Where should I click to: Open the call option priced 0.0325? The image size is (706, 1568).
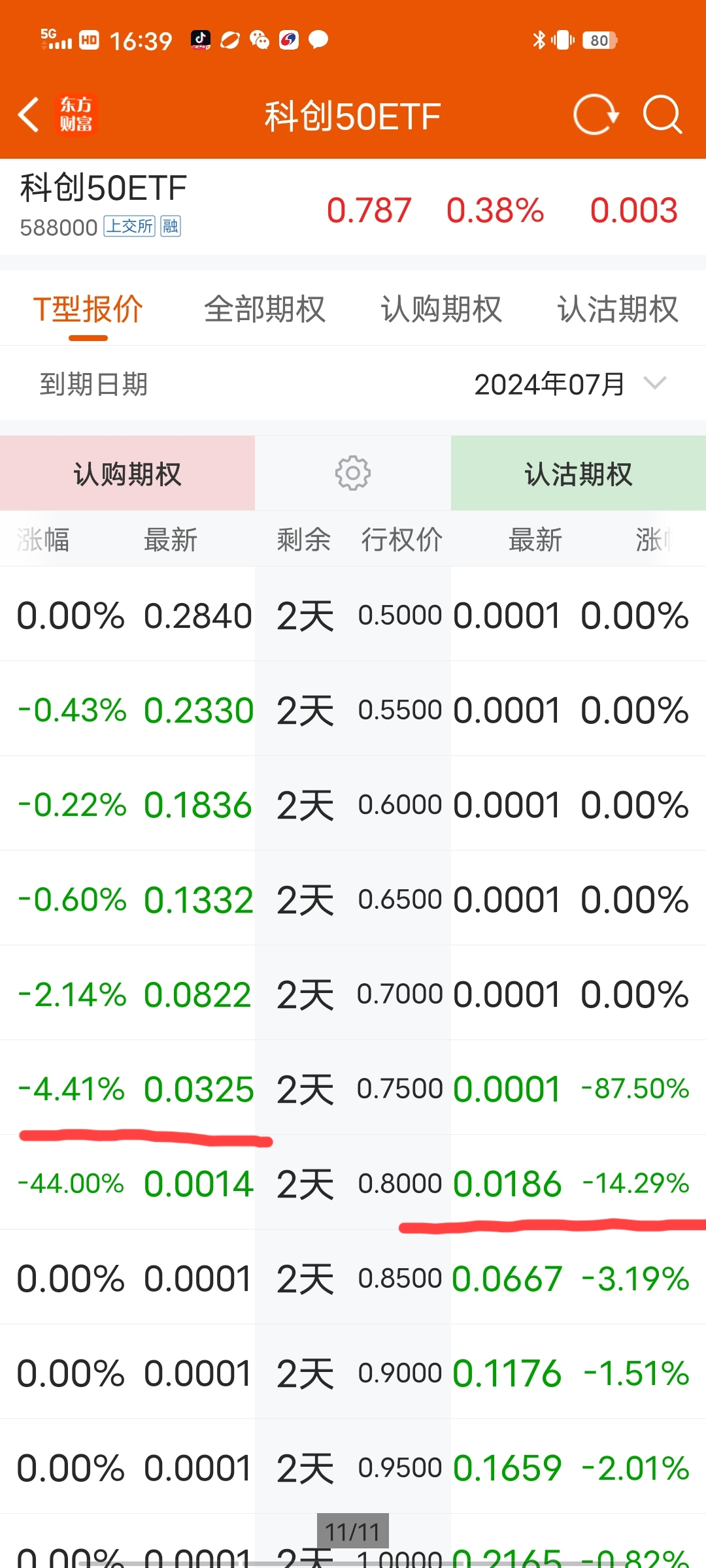pos(197,1088)
